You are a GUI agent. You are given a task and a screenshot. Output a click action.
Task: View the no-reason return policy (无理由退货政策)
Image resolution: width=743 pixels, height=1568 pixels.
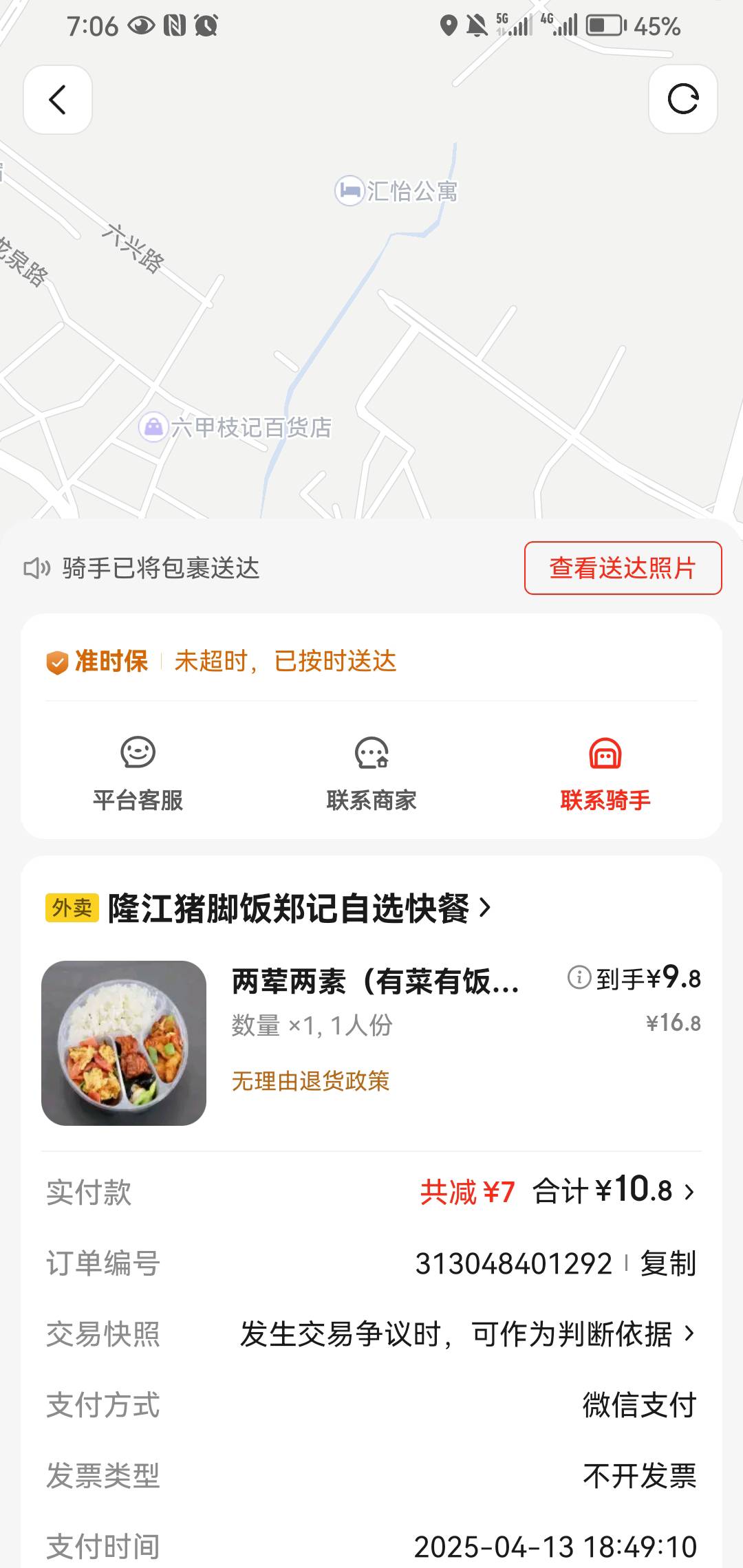311,1081
